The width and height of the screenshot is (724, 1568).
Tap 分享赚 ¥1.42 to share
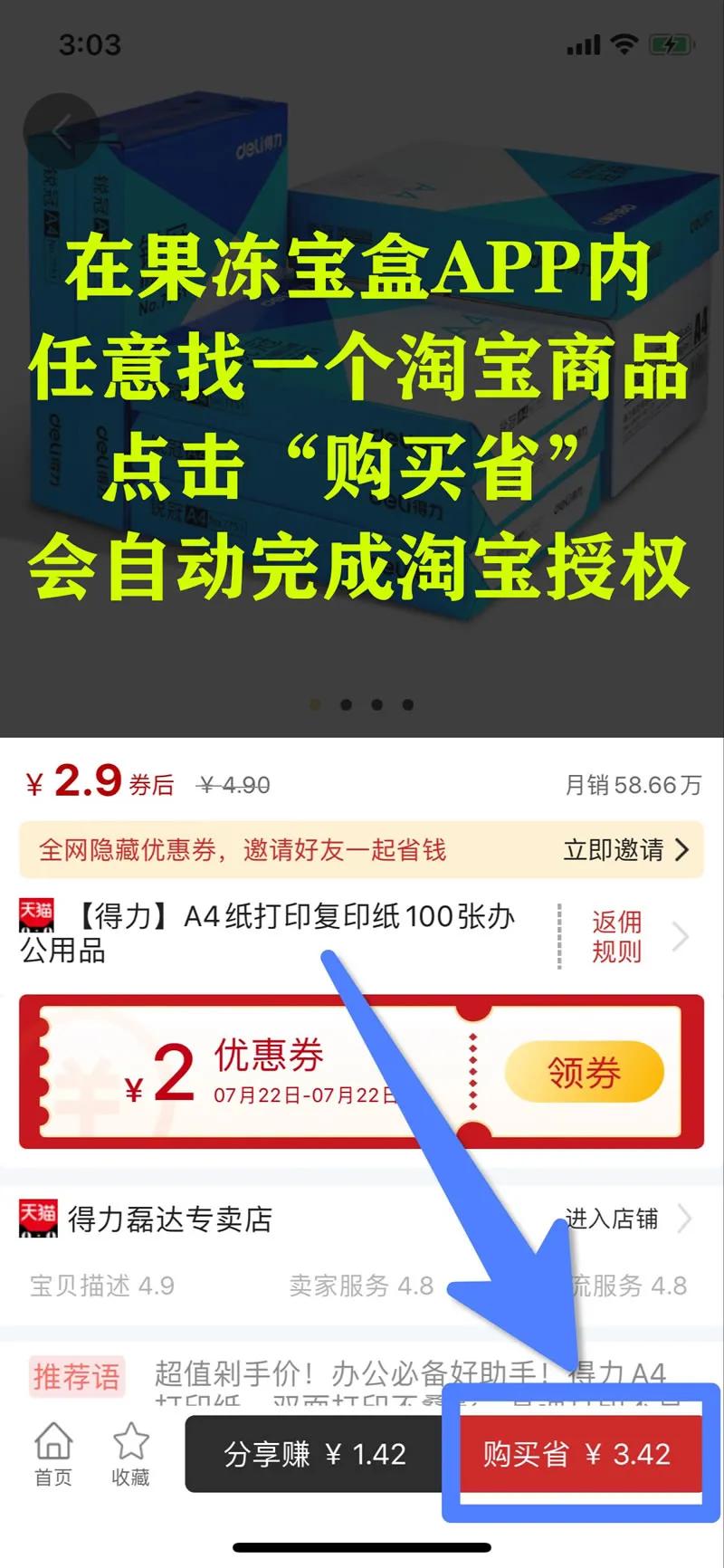[x=314, y=1455]
